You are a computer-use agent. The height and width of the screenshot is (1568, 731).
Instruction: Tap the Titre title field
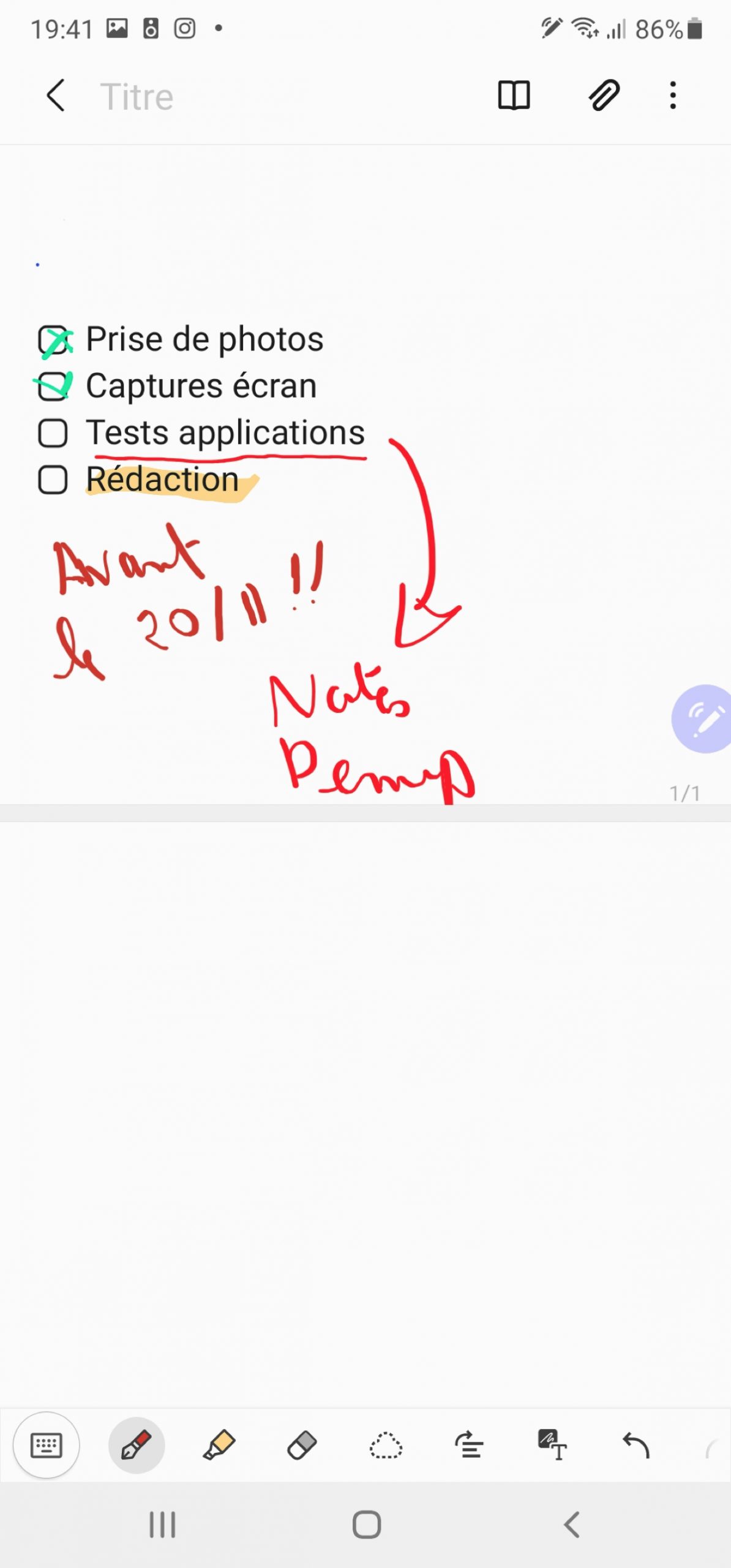point(137,97)
